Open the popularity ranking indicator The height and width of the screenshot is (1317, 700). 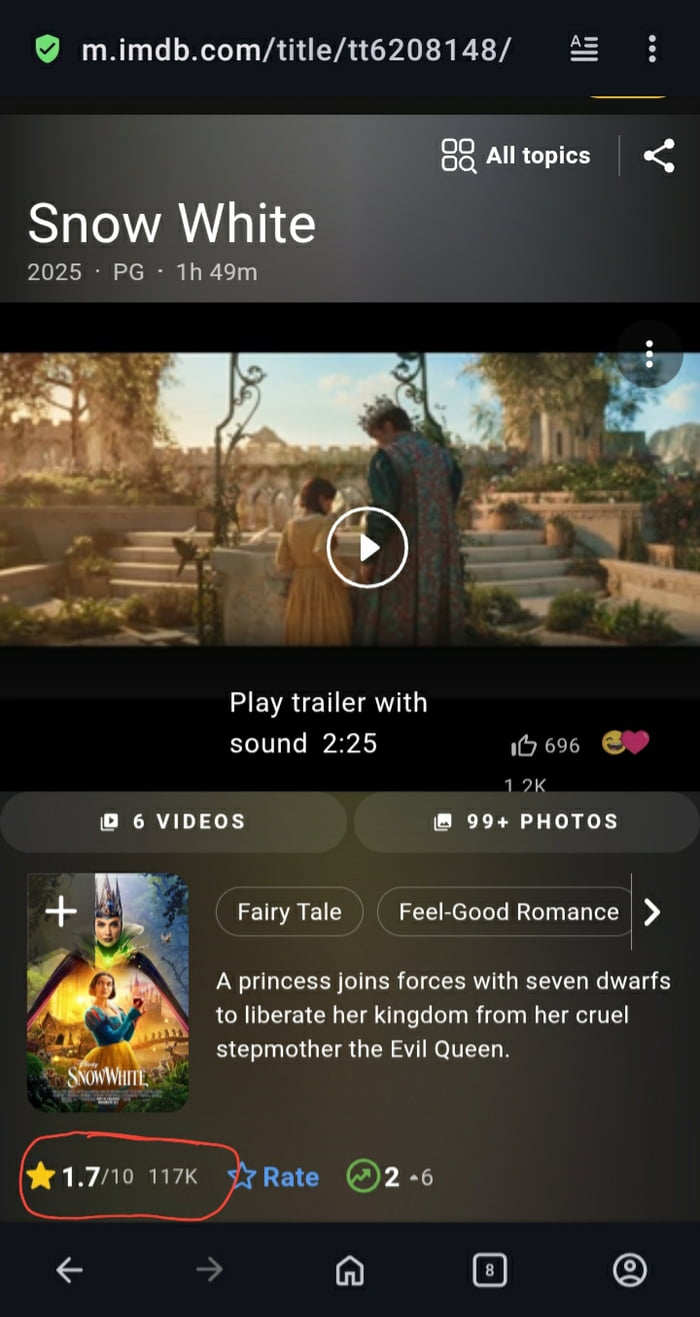click(x=388, y=1177)
